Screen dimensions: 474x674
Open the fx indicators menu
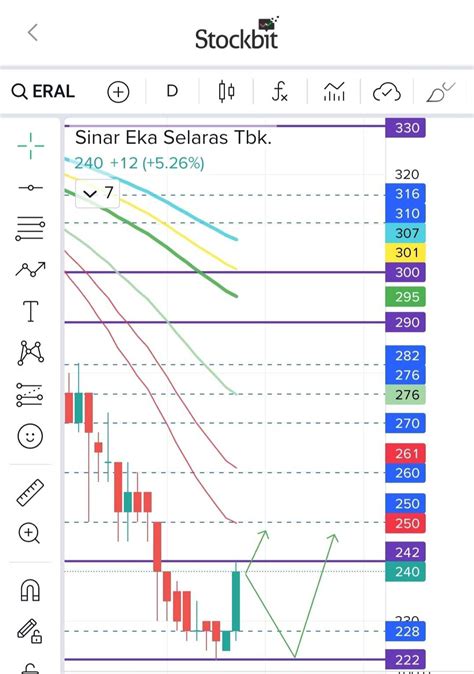coord(279,92)
